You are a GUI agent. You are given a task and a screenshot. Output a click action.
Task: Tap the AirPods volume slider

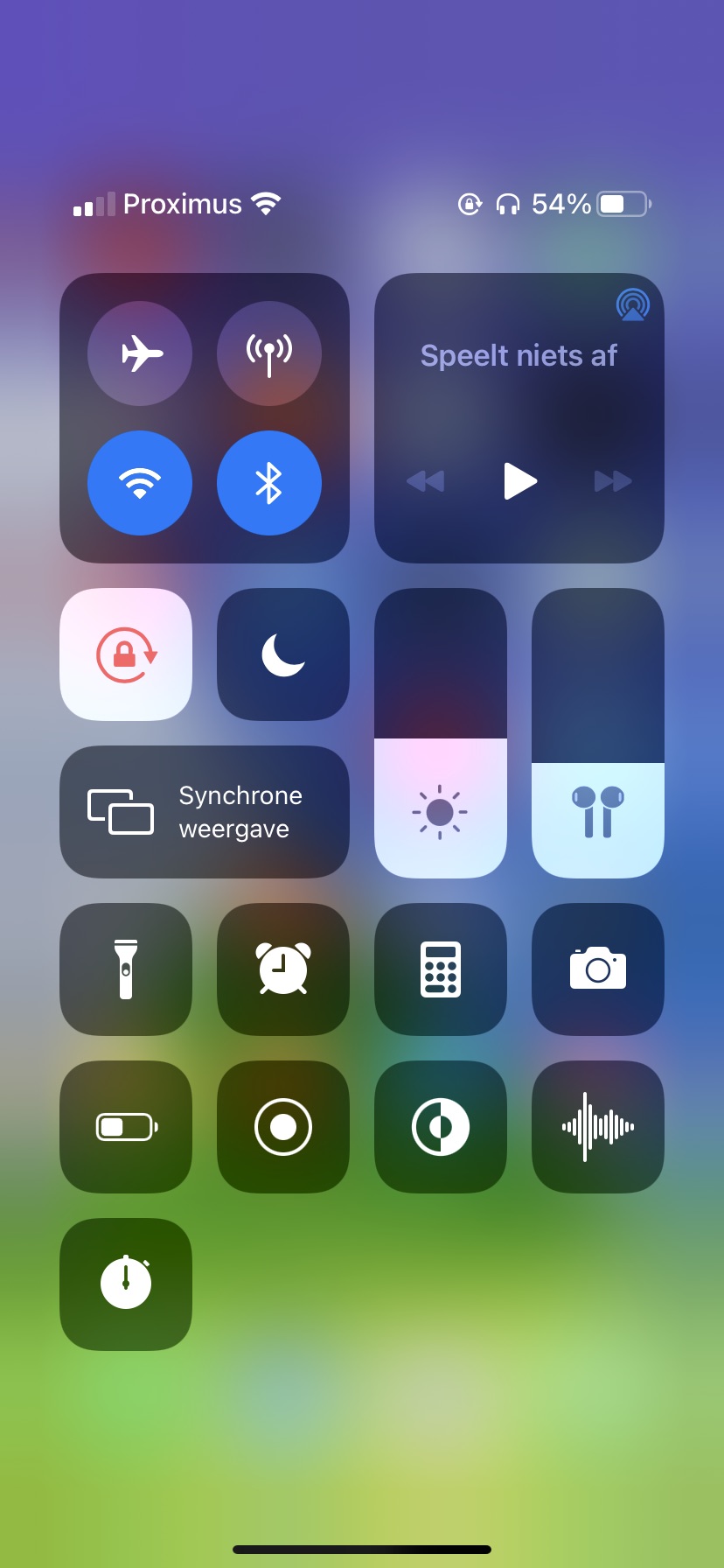598,733
